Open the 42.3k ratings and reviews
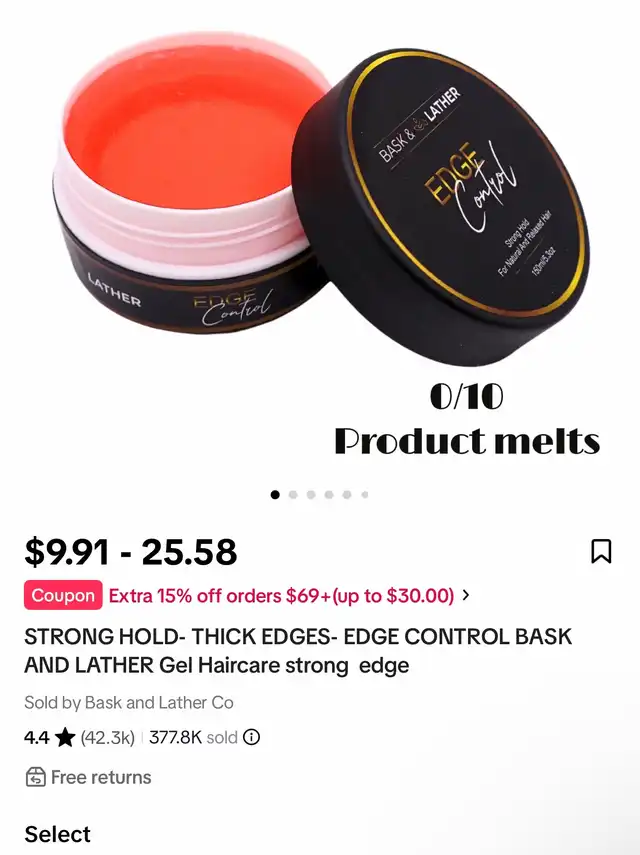The image size is (640, 855). coord(107,738)
